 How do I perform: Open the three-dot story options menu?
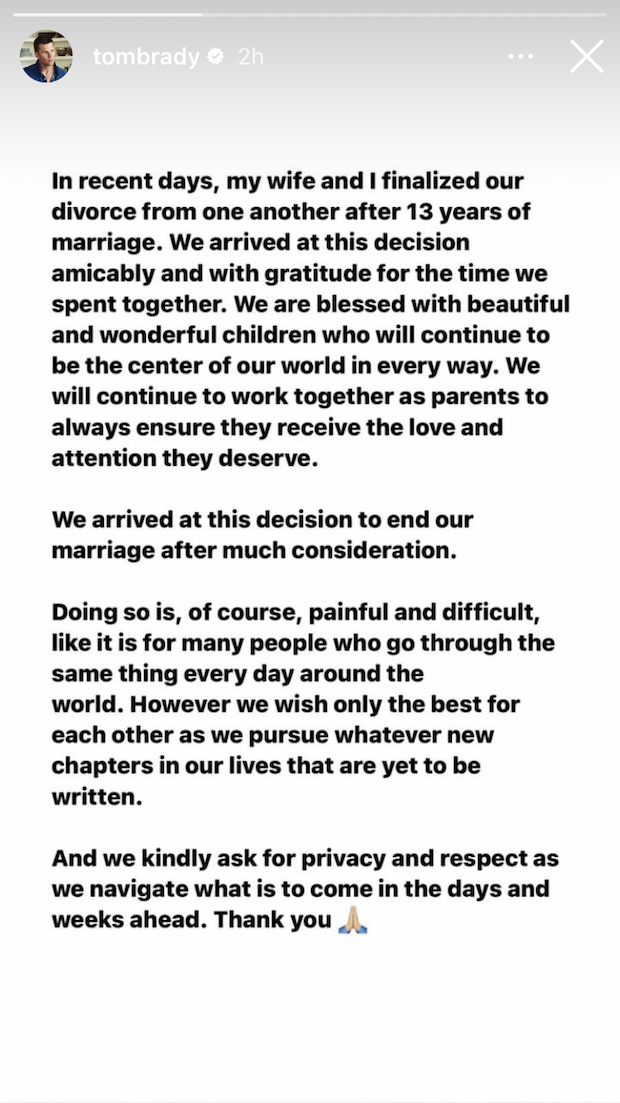521,57
